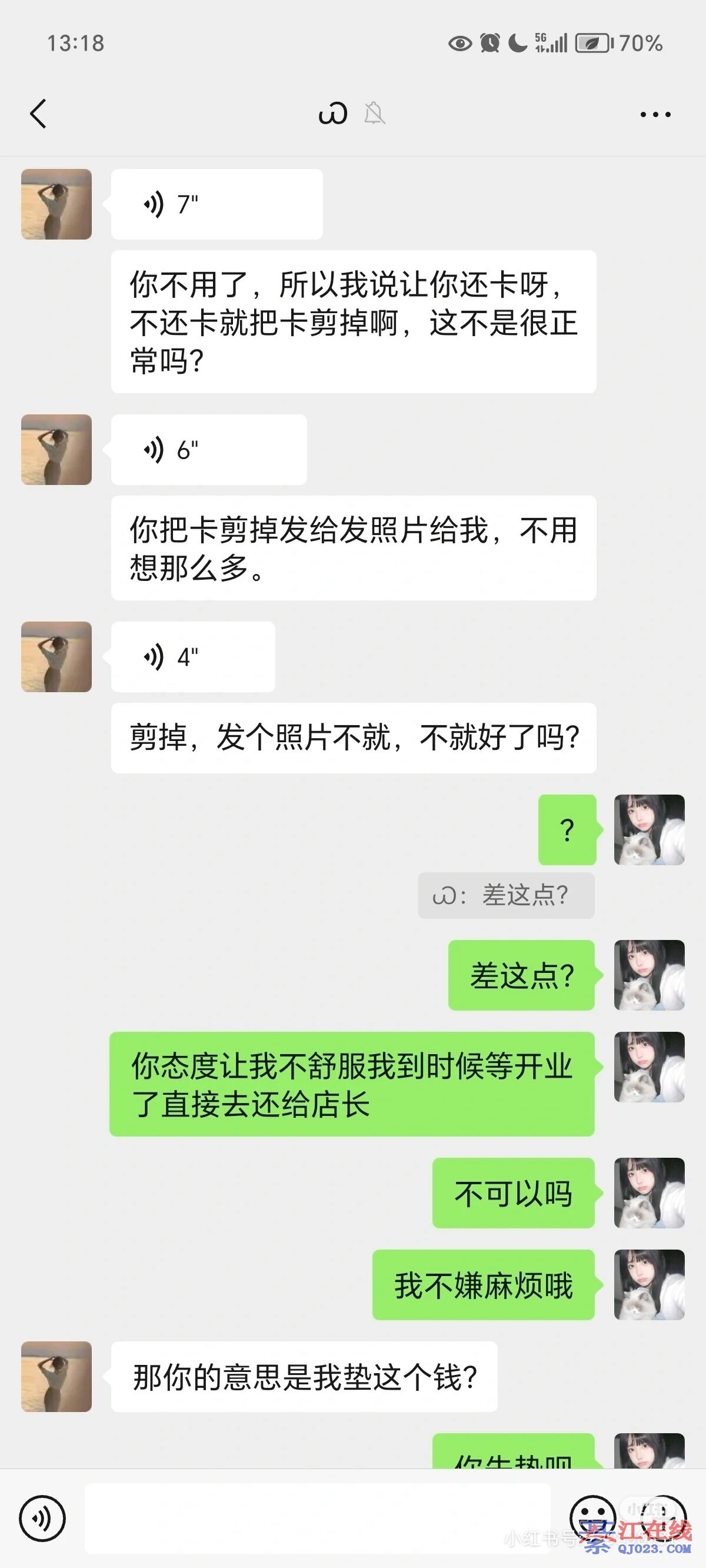Play the 7-second voice message

tap(216, 204)
